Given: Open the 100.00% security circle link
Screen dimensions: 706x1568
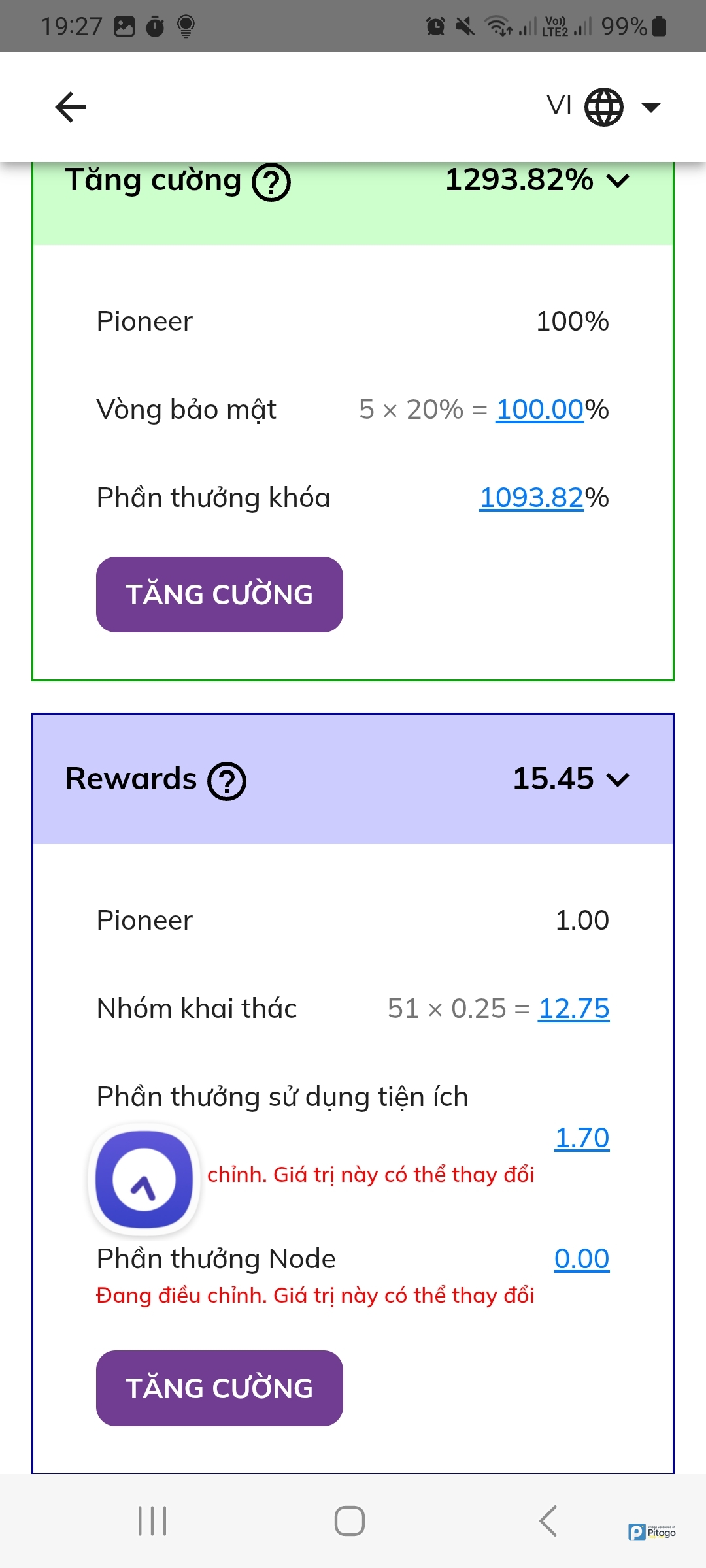Looking at the screenshot, I should coord(539,410).
